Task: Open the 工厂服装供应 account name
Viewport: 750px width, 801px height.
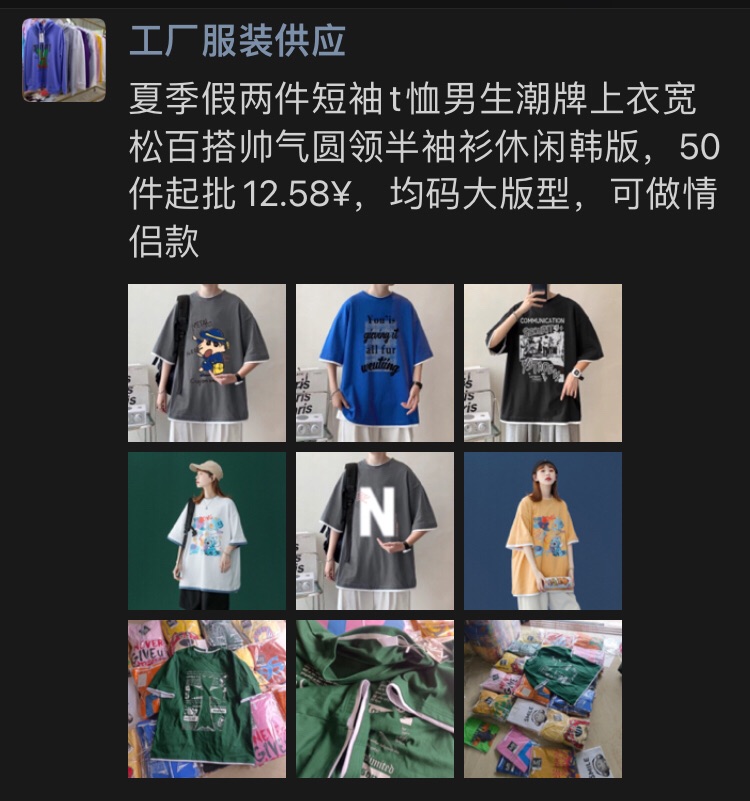Action: [238, 41]
